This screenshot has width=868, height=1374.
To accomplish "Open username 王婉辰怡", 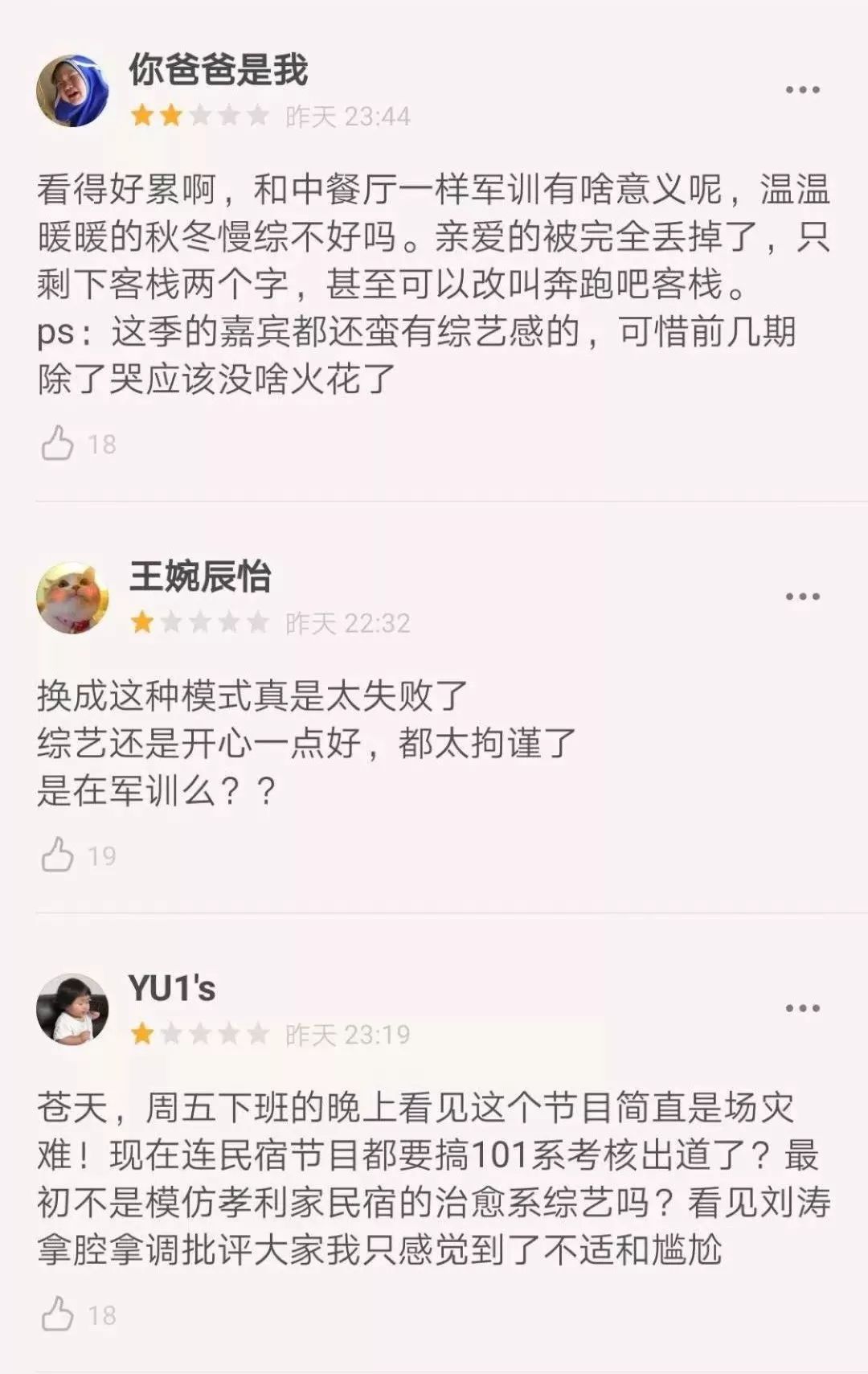I will coord(200,576).
